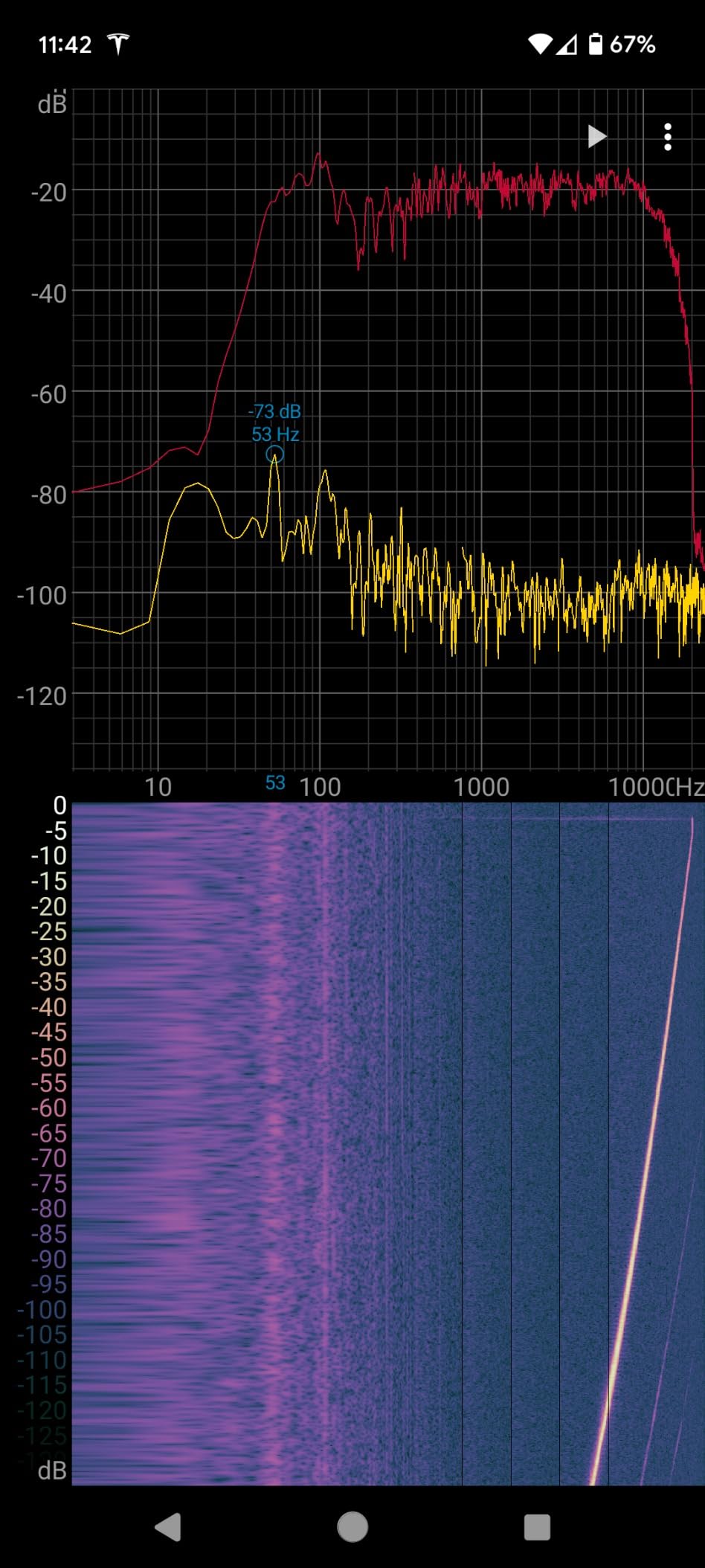Go to the home screen
This screenshot has width=705, height=1568.
352,1527
